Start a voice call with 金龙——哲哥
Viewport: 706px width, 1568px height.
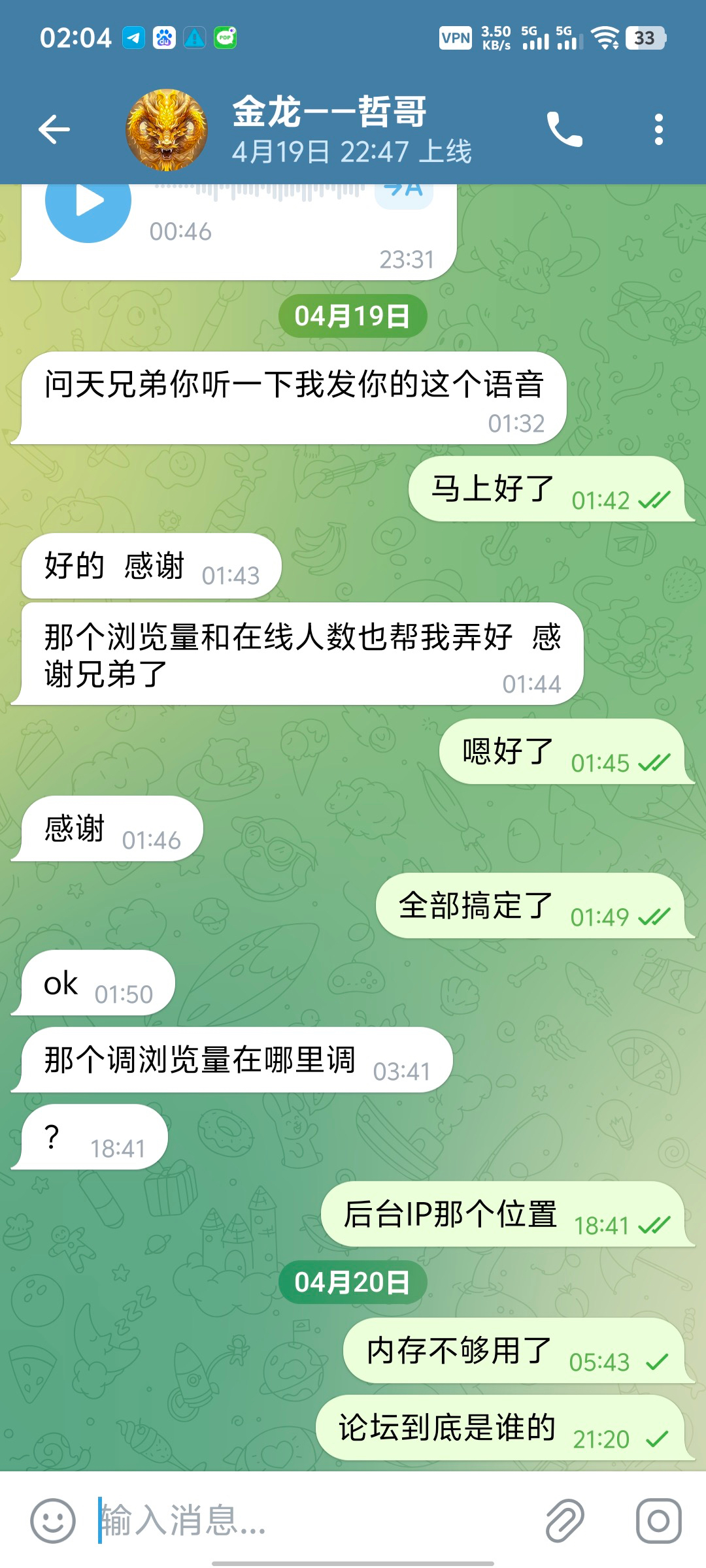pyautogui.click(x=564, y=129)
